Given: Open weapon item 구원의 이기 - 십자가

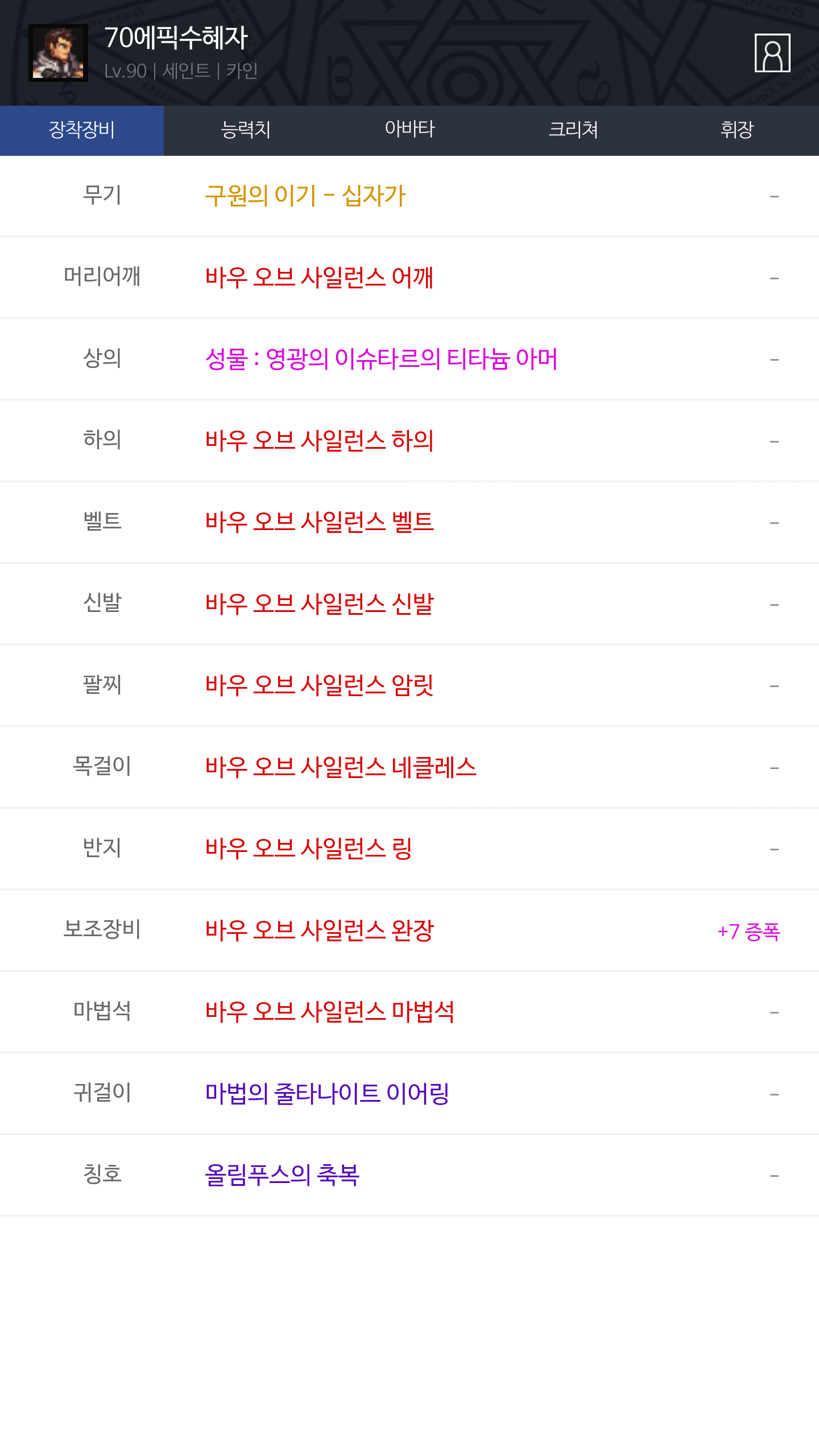Looking at the screenshot, I should (305, 196).
